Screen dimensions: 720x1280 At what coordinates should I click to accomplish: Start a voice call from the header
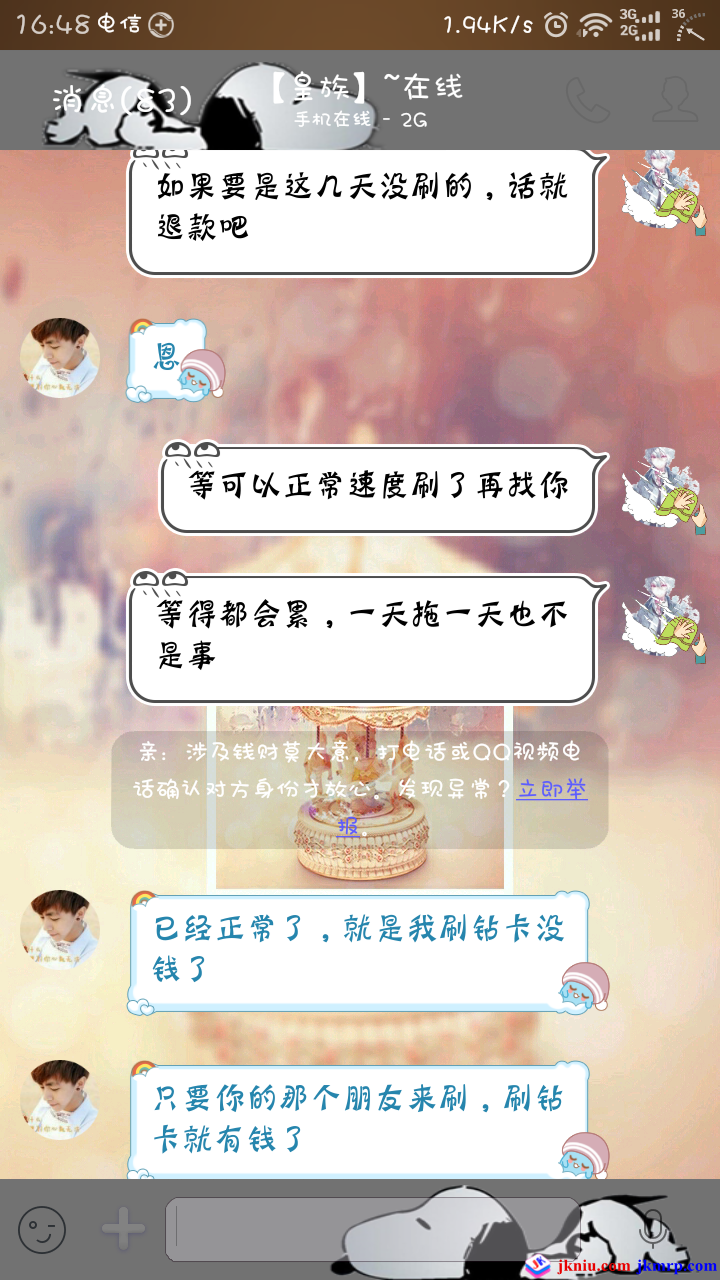587,100
